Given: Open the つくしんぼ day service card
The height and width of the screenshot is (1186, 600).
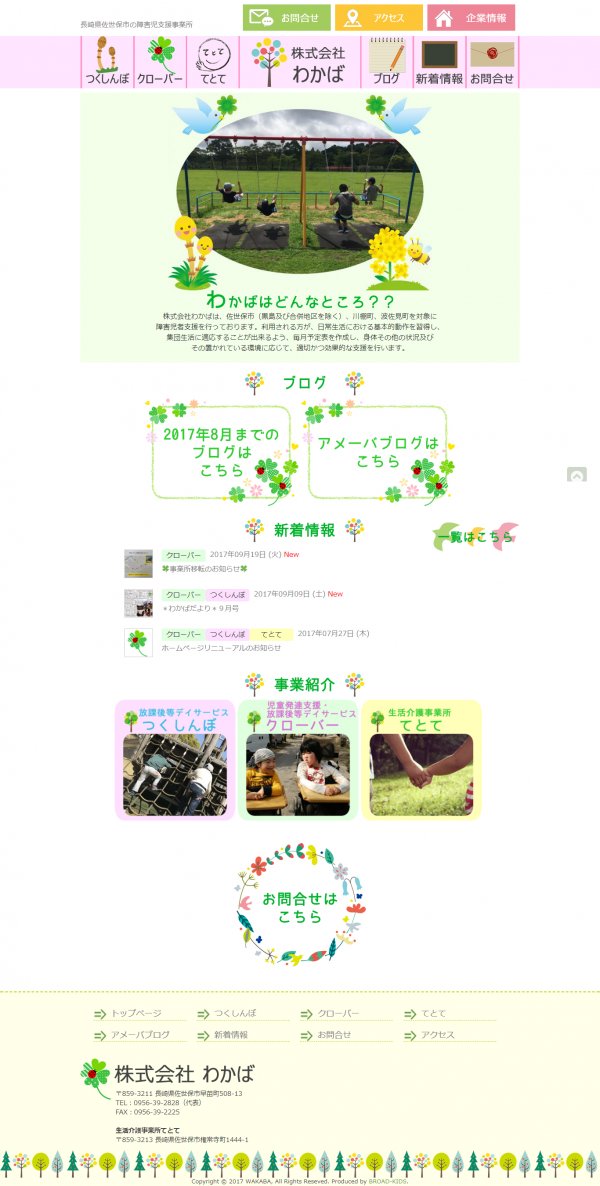Looking at the screenshot, I should (x=175, y=760).
